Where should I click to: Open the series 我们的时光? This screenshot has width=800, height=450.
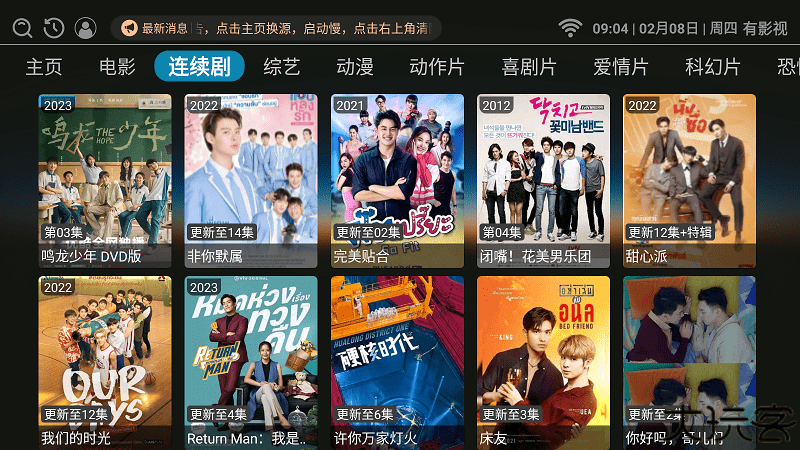(x=105, y=360)
